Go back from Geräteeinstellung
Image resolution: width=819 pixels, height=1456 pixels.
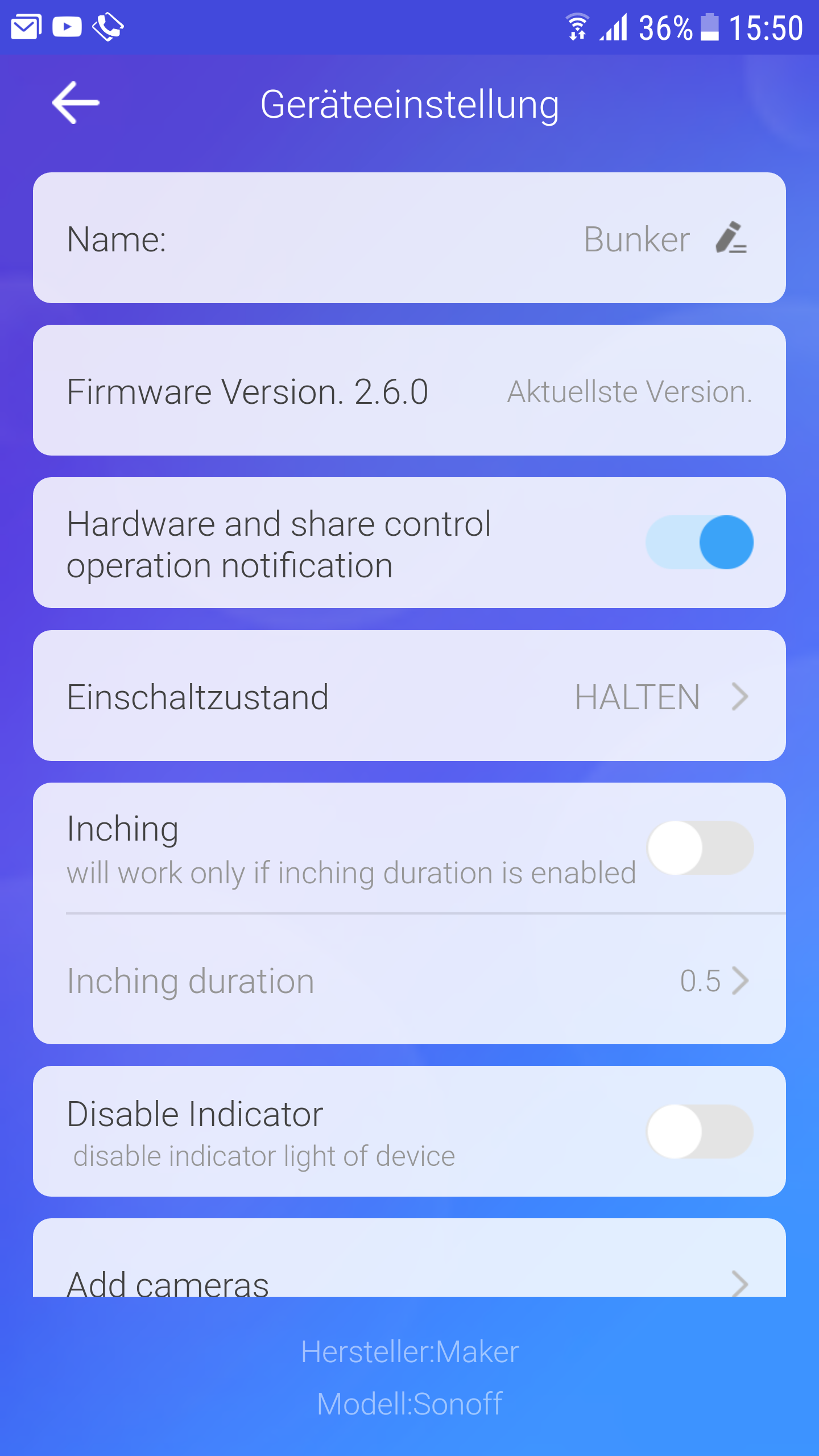click(x=76, y=103)
